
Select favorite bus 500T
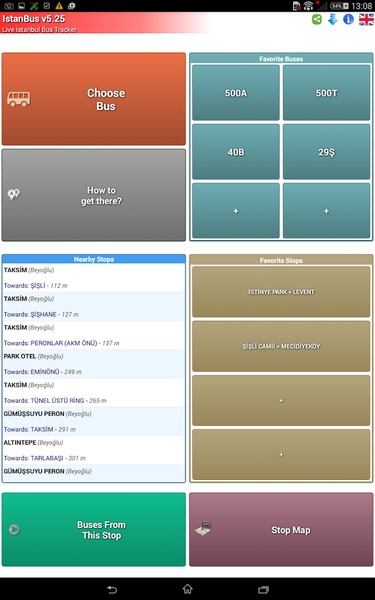click(x=326, y=93)
